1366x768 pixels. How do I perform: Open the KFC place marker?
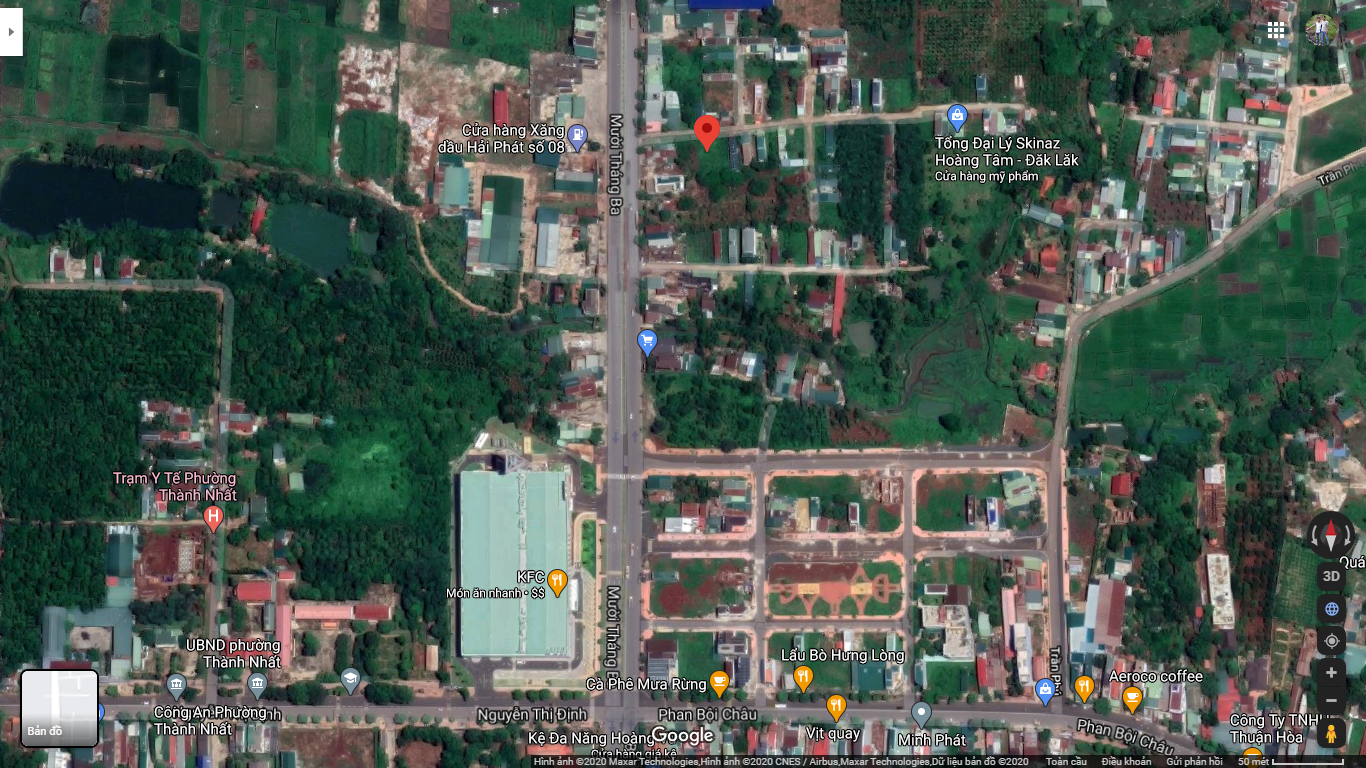click(558, 580)
